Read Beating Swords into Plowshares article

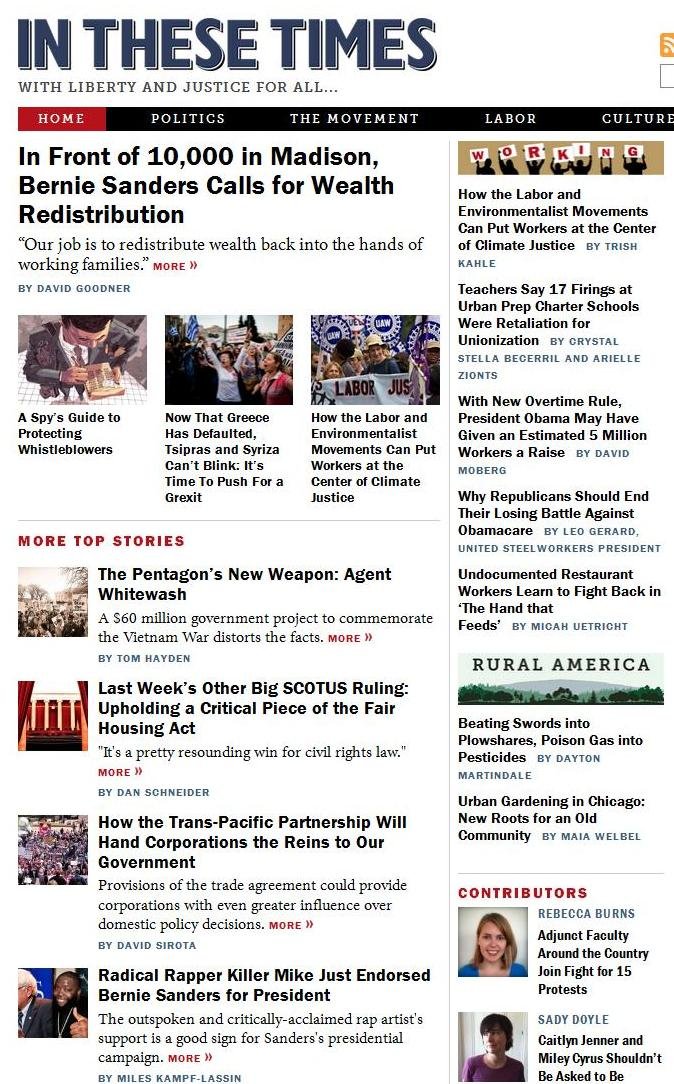(550, 740)
